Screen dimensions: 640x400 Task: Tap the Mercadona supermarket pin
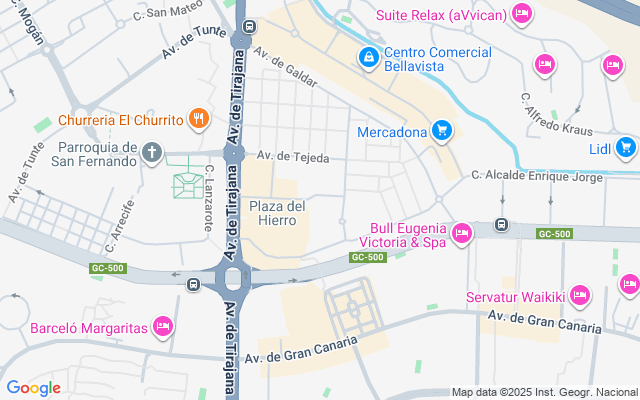pyautogui.click(x=442, y=131)
